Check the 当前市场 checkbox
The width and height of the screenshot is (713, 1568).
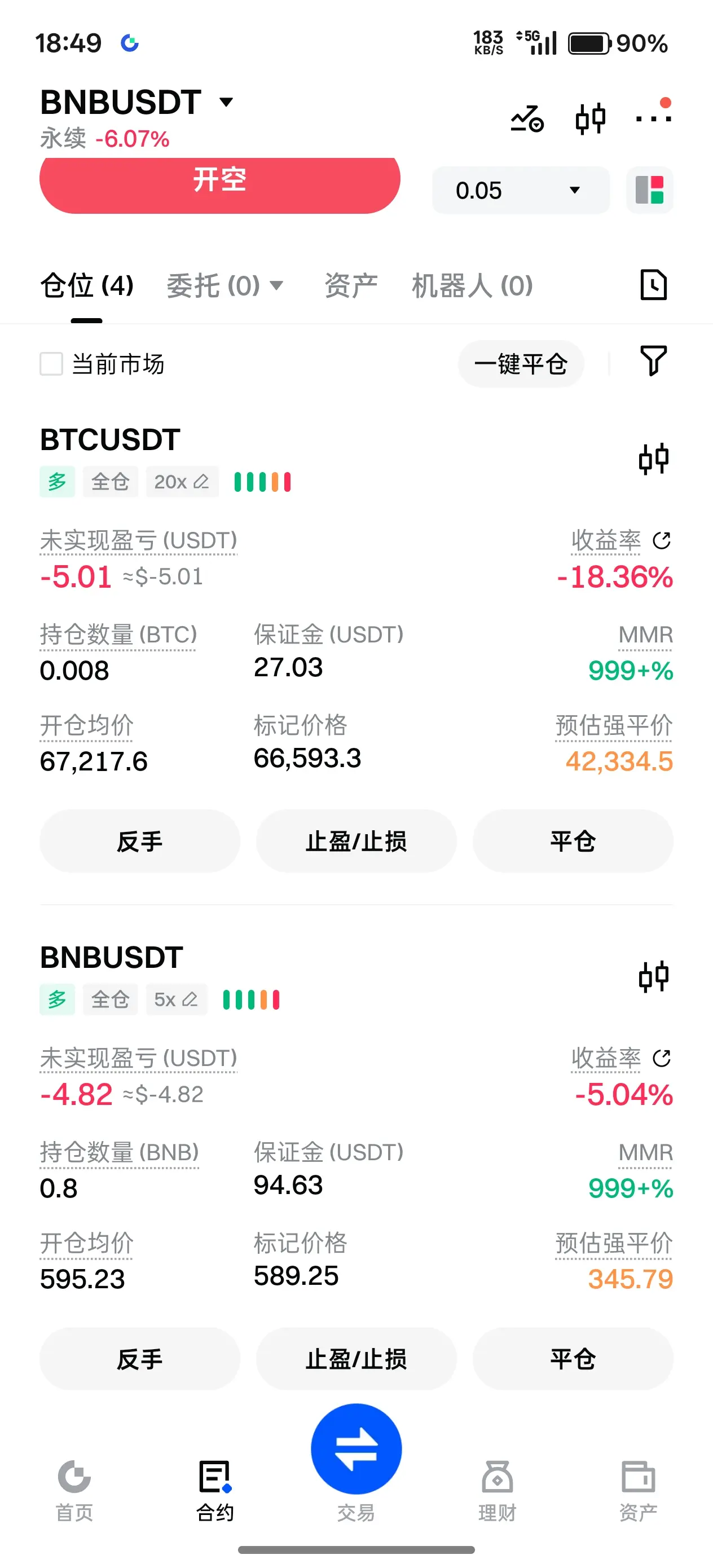(51, 364)
